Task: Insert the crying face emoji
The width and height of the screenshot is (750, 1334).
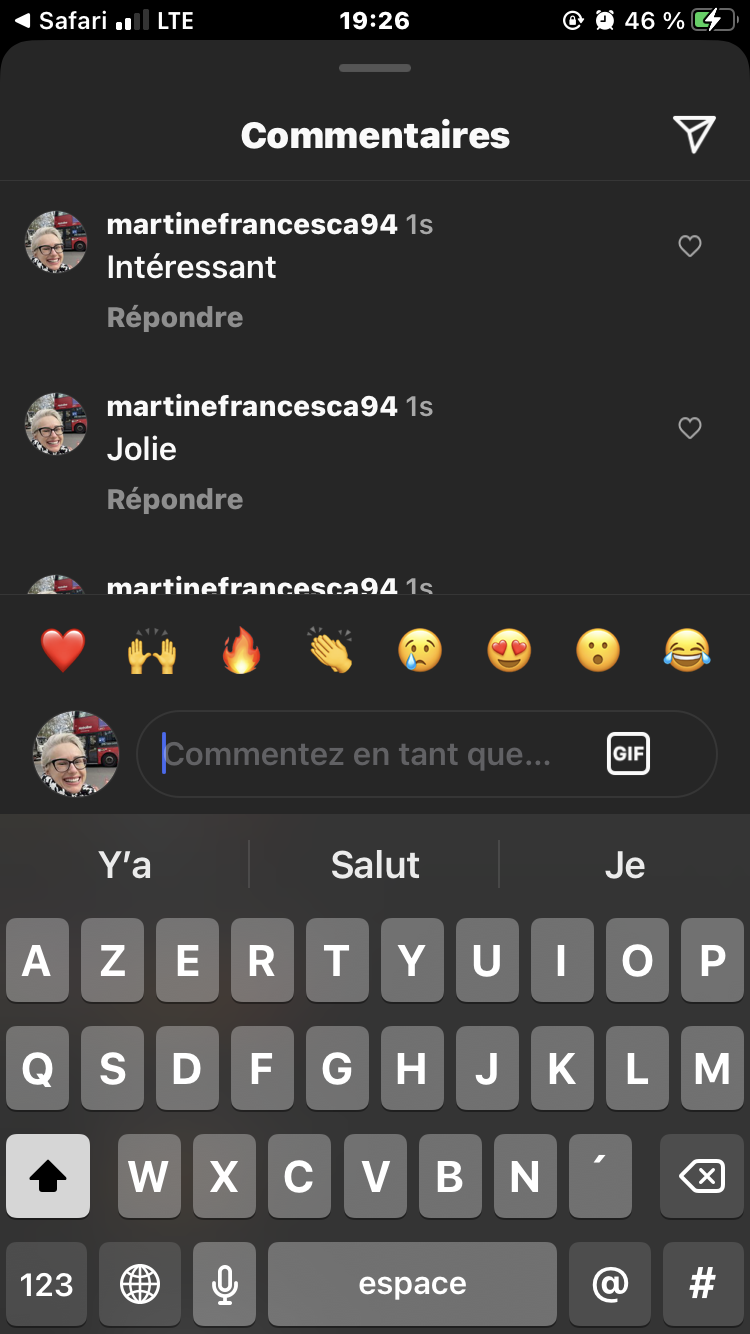Action: coord(419,652)
